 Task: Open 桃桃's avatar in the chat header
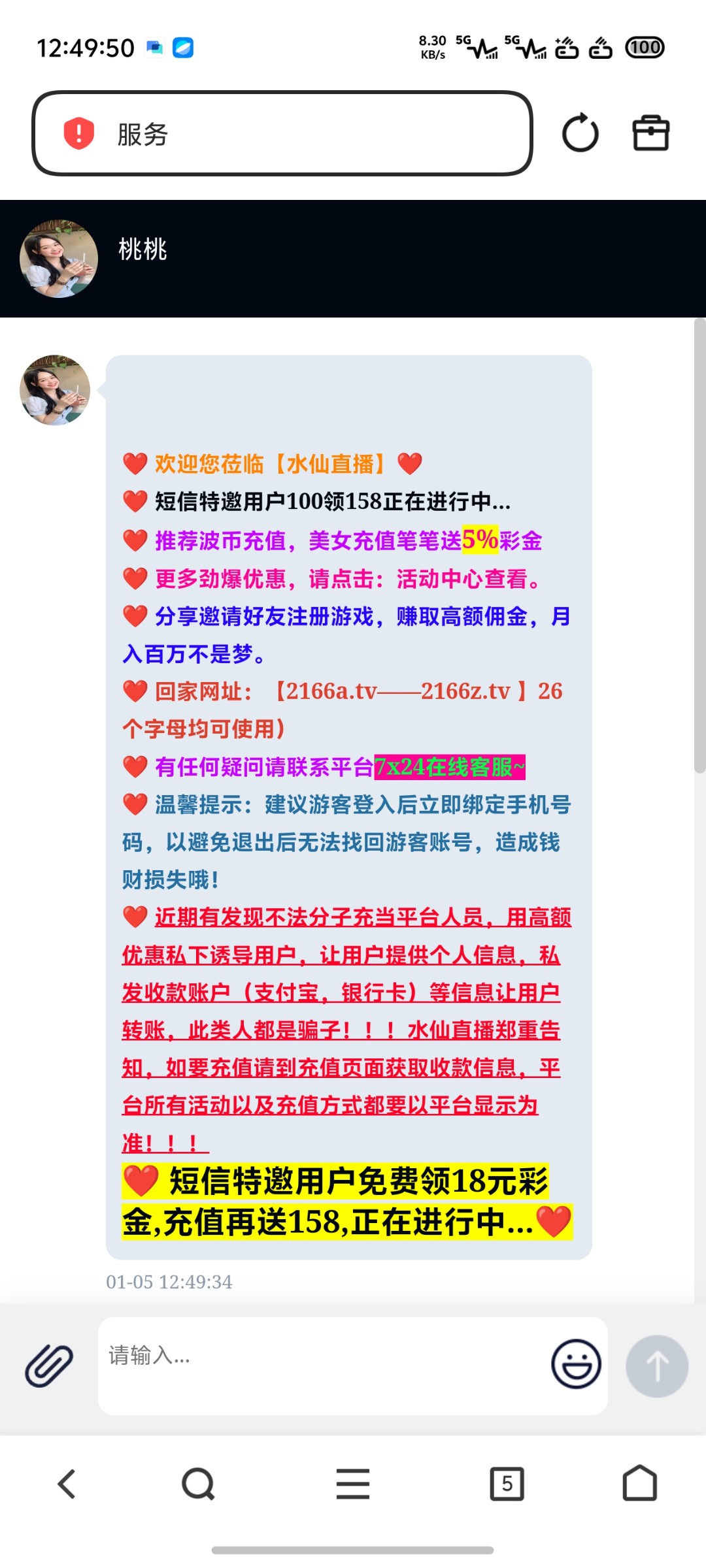point(59,259)
